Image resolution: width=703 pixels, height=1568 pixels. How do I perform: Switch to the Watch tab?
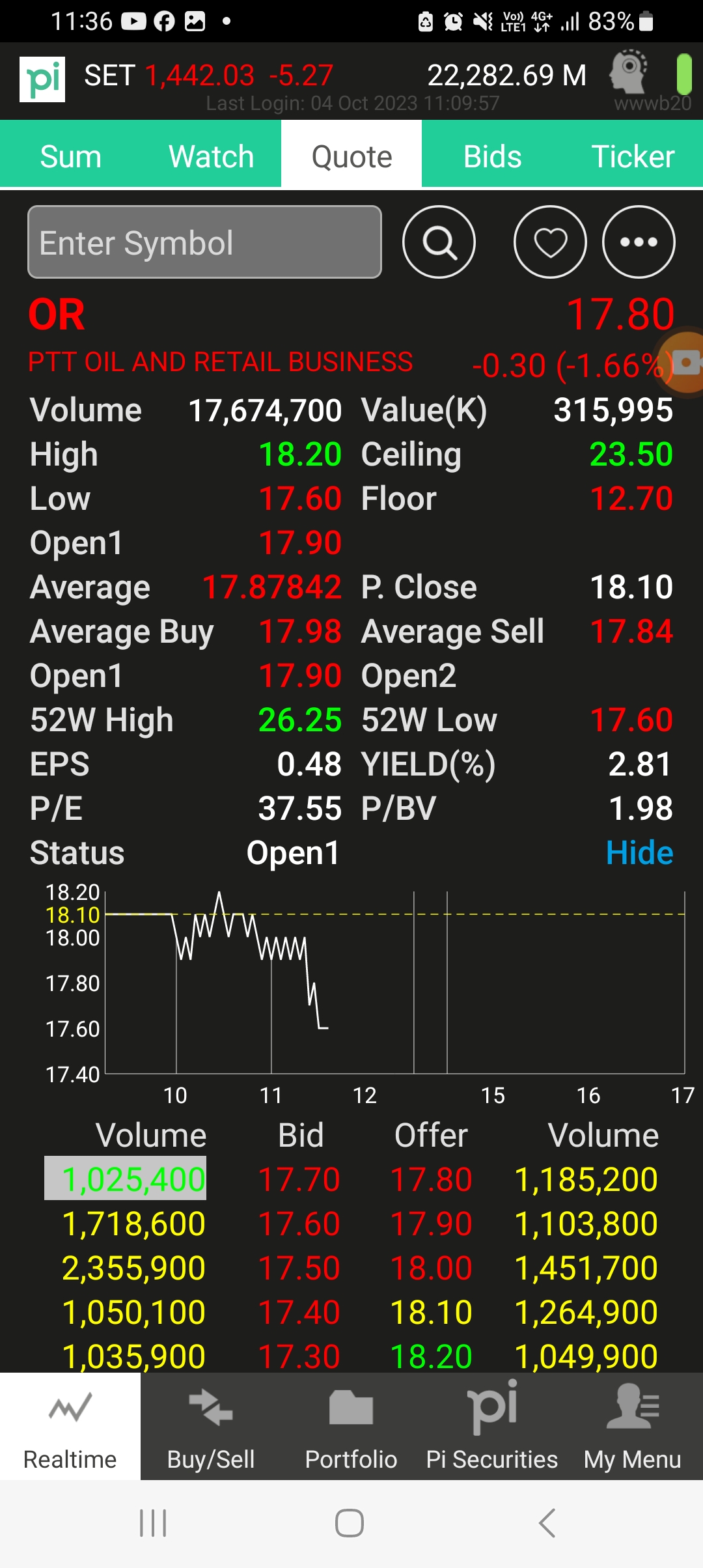pyautogui.click(x=211, y=156)
